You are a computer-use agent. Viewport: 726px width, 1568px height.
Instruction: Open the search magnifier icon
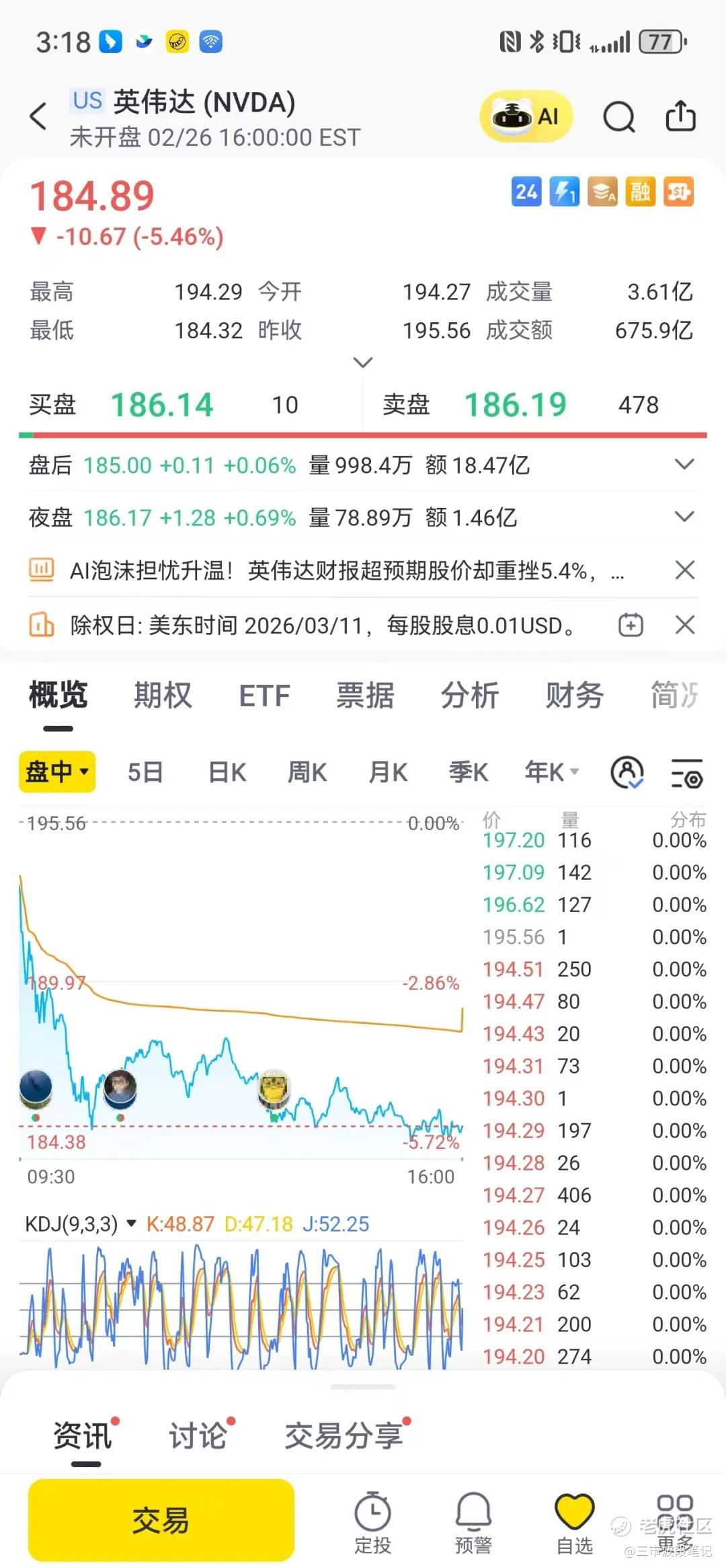click(x=618, y=118)
